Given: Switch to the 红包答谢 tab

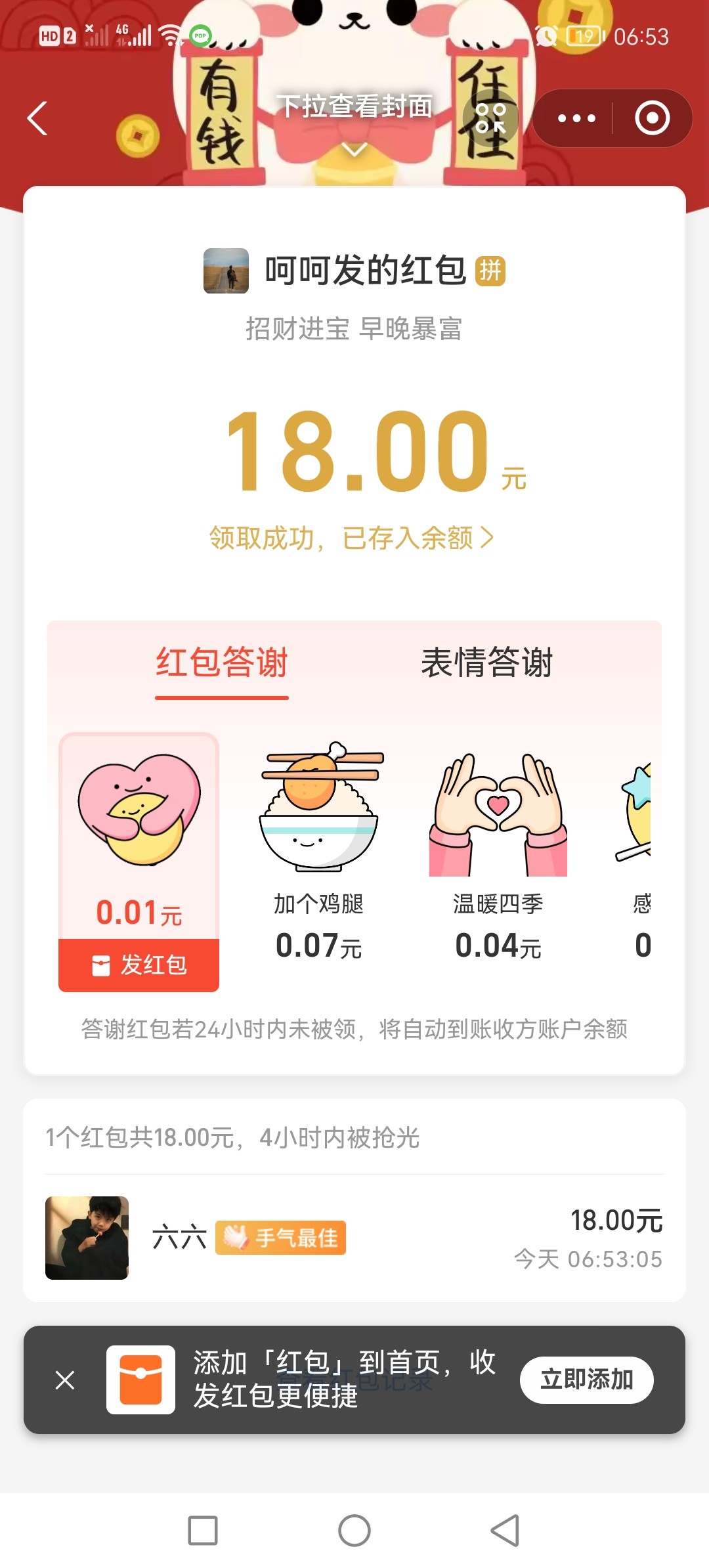Looking at the screenshot, I should point(222,663).
